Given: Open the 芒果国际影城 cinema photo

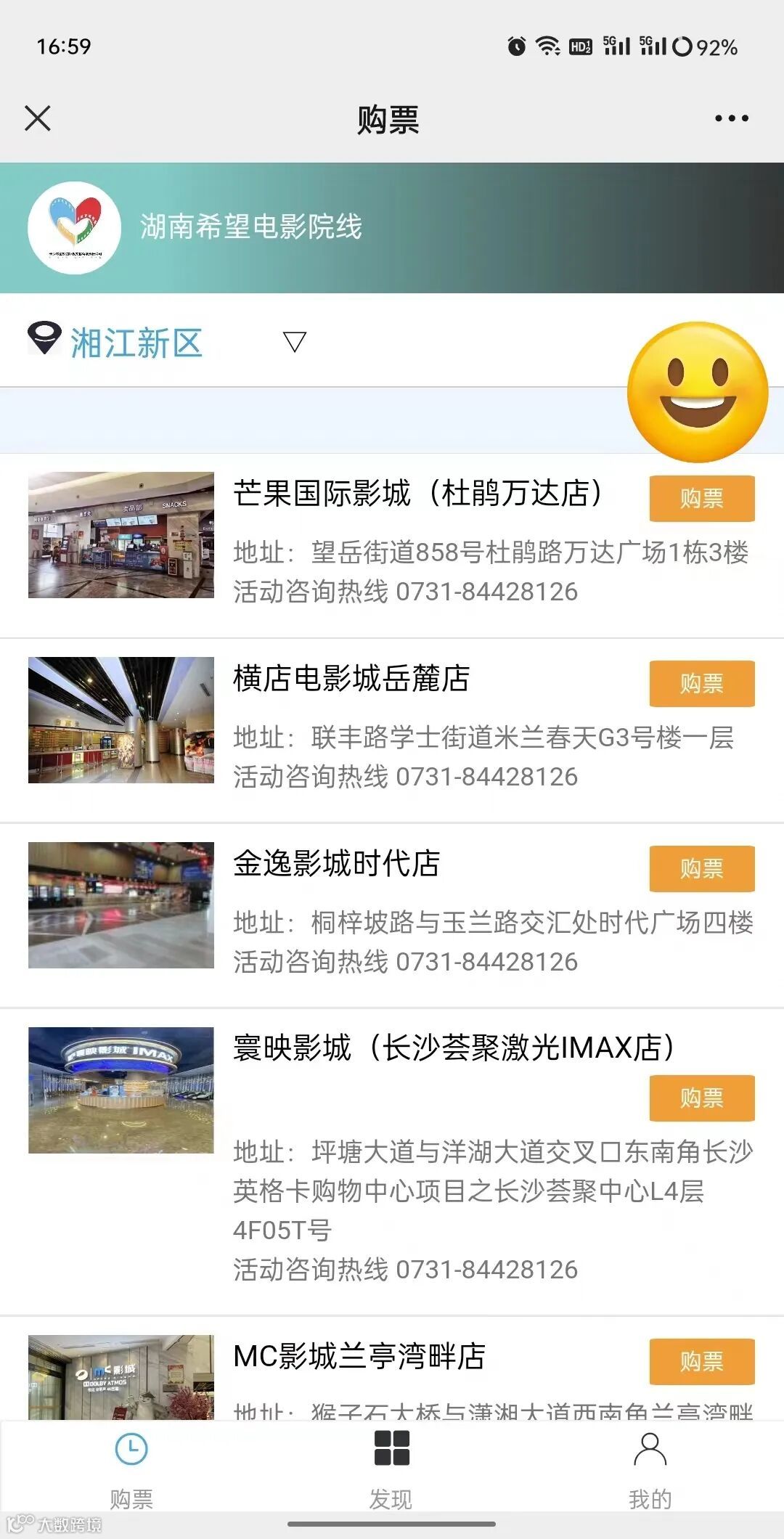Looking at the screenshot, I should pos(121,535).
